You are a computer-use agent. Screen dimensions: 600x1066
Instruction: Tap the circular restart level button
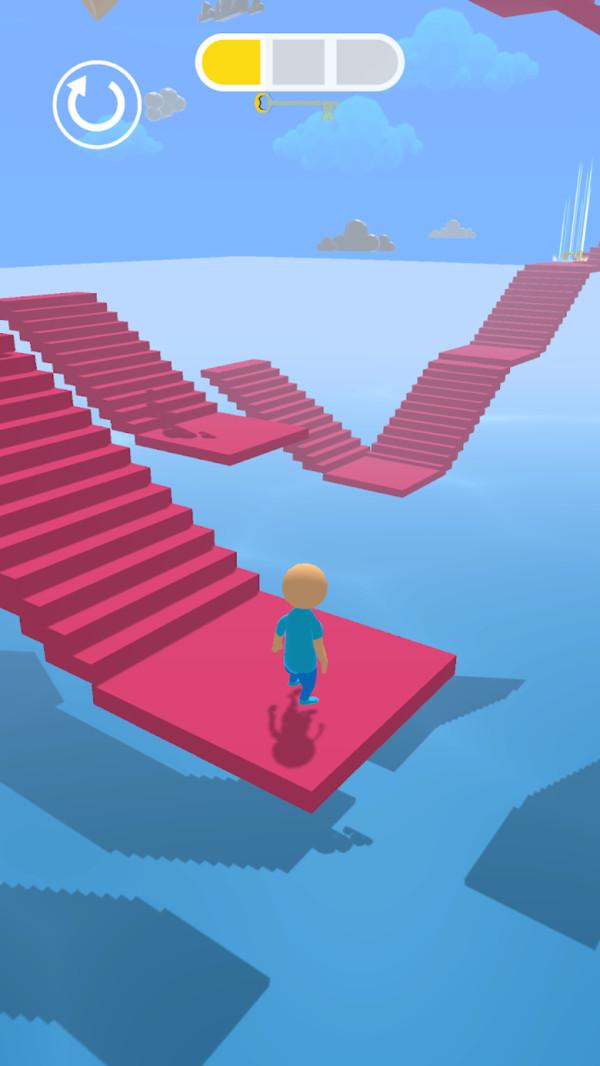pos(97,105)
